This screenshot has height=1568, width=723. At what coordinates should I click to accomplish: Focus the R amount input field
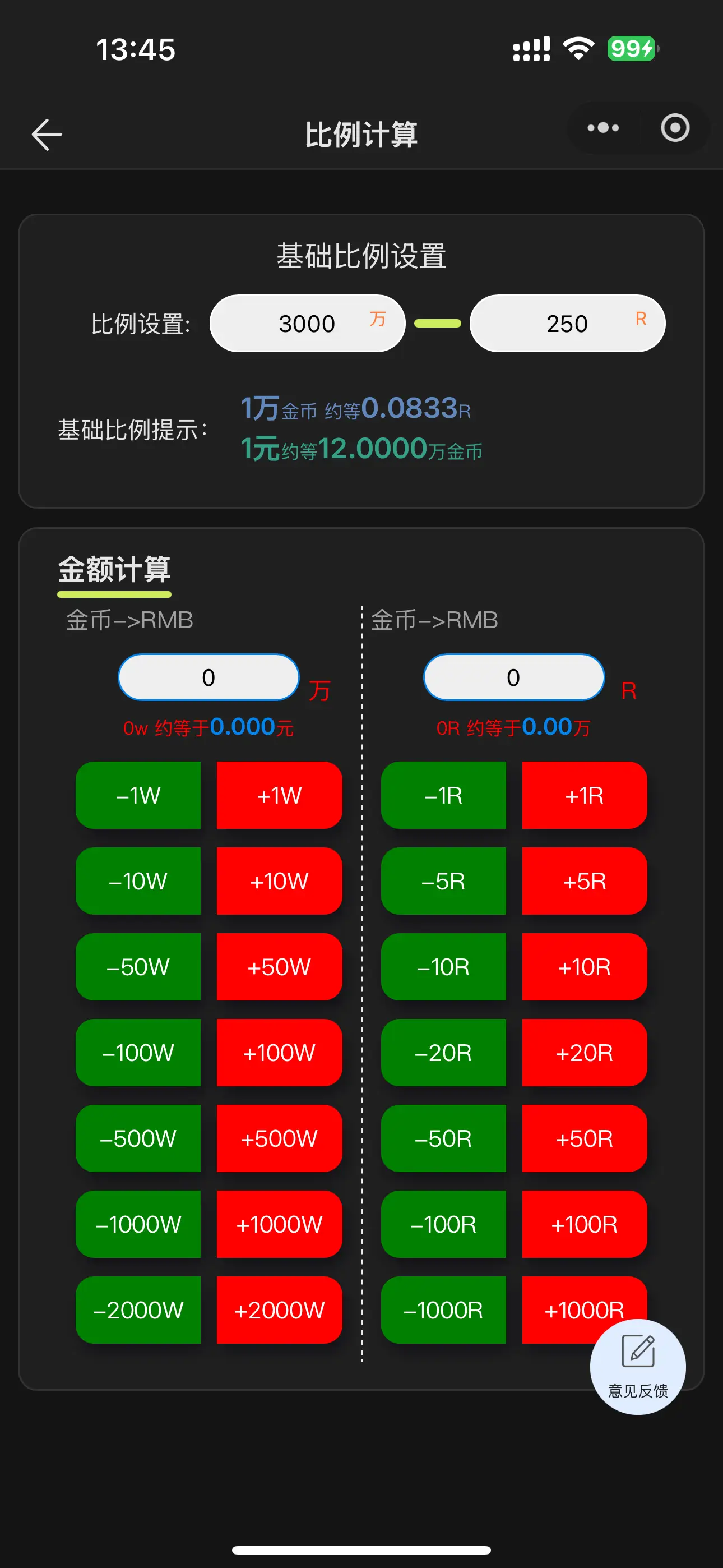click(513, 677)
